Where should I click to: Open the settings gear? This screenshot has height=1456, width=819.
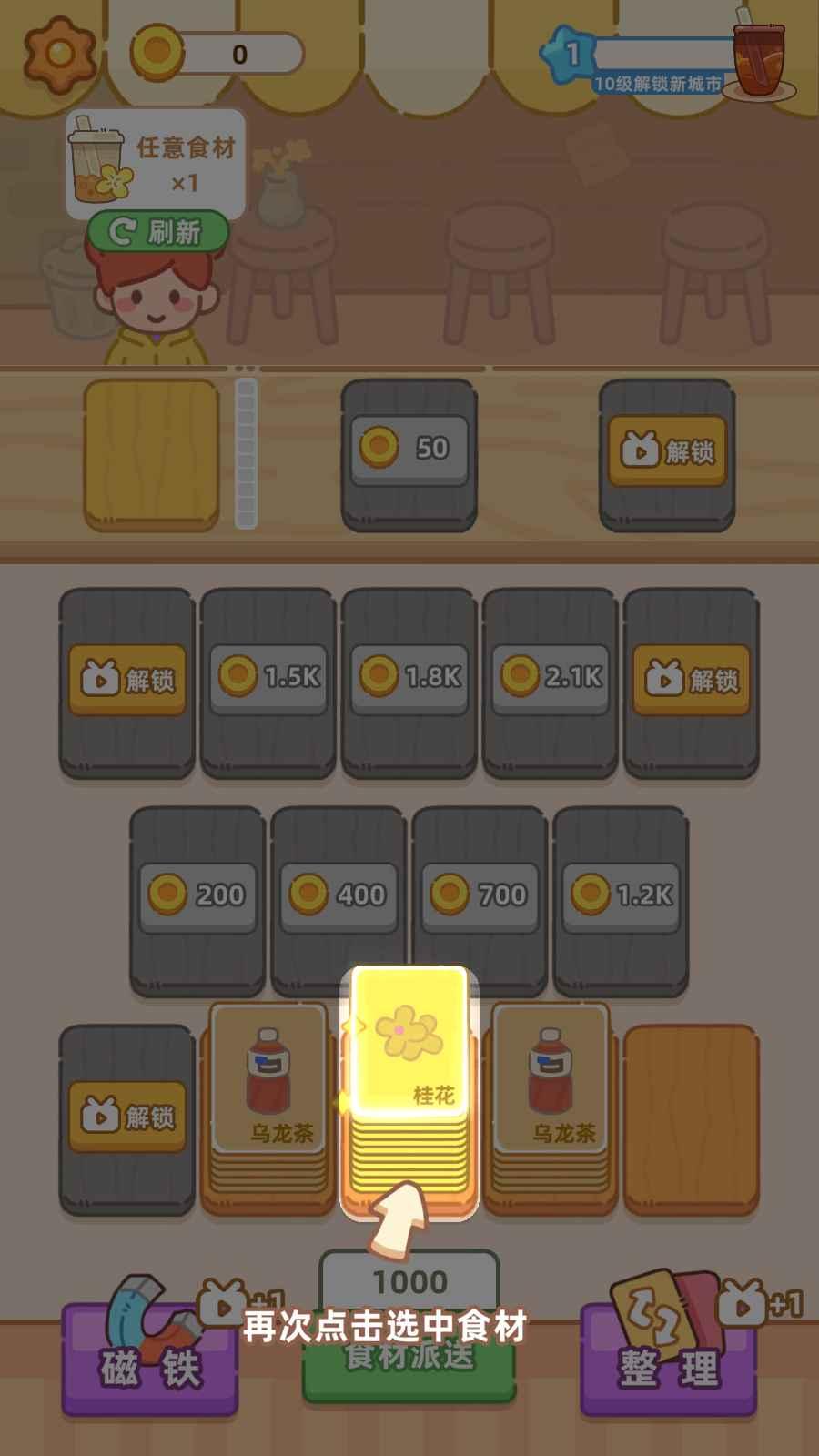(x=59, y=53)
